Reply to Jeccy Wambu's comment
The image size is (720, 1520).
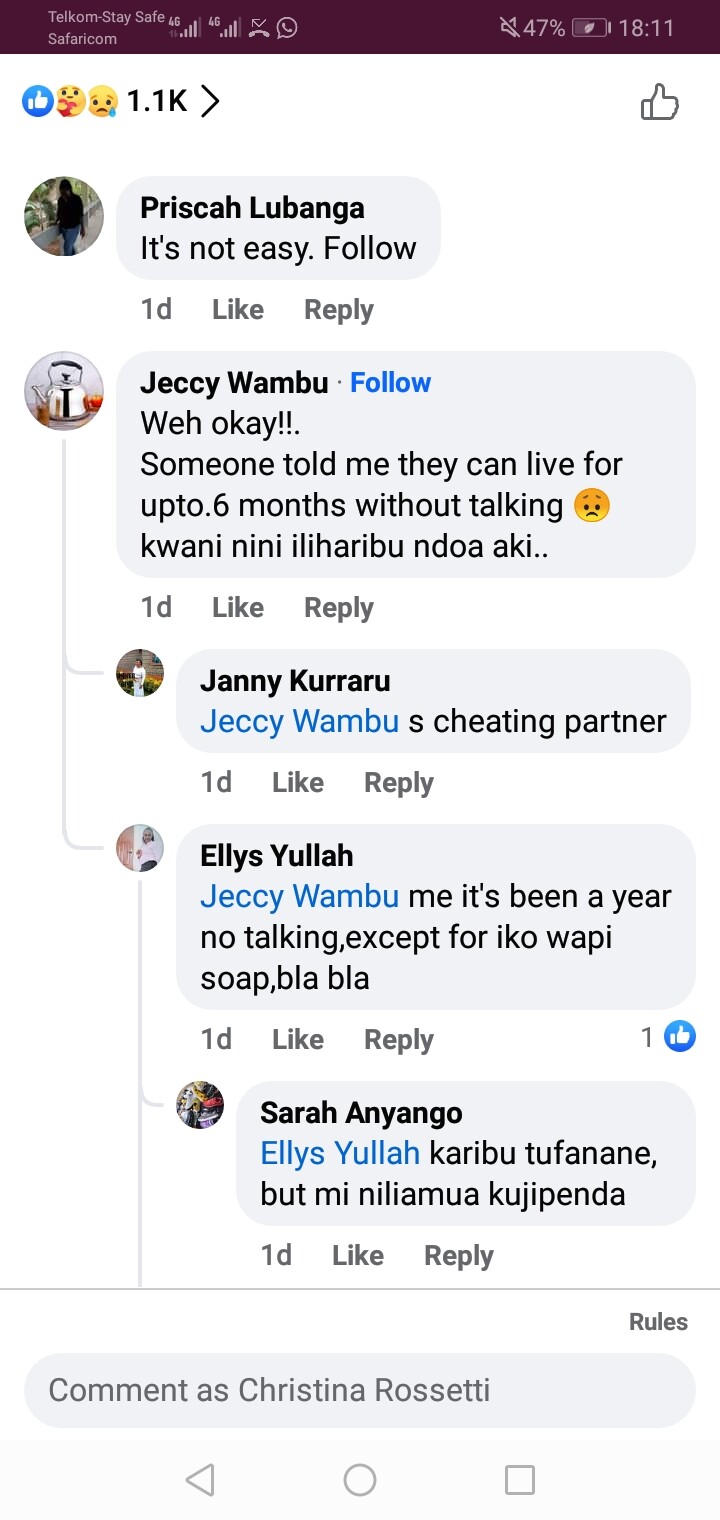[x=338, y=608]
